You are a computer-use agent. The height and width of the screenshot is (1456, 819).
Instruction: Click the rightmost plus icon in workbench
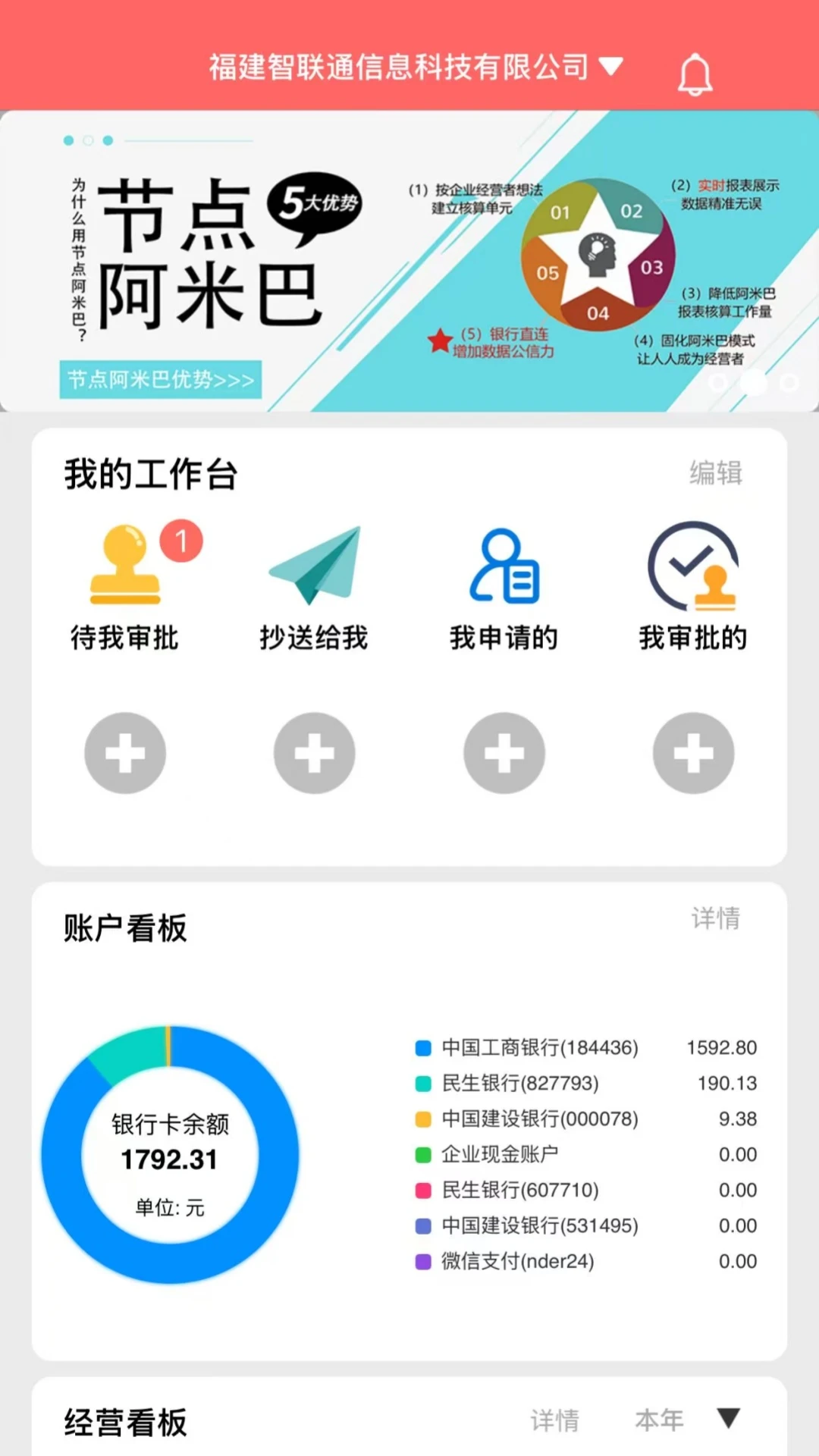point(692,752)
